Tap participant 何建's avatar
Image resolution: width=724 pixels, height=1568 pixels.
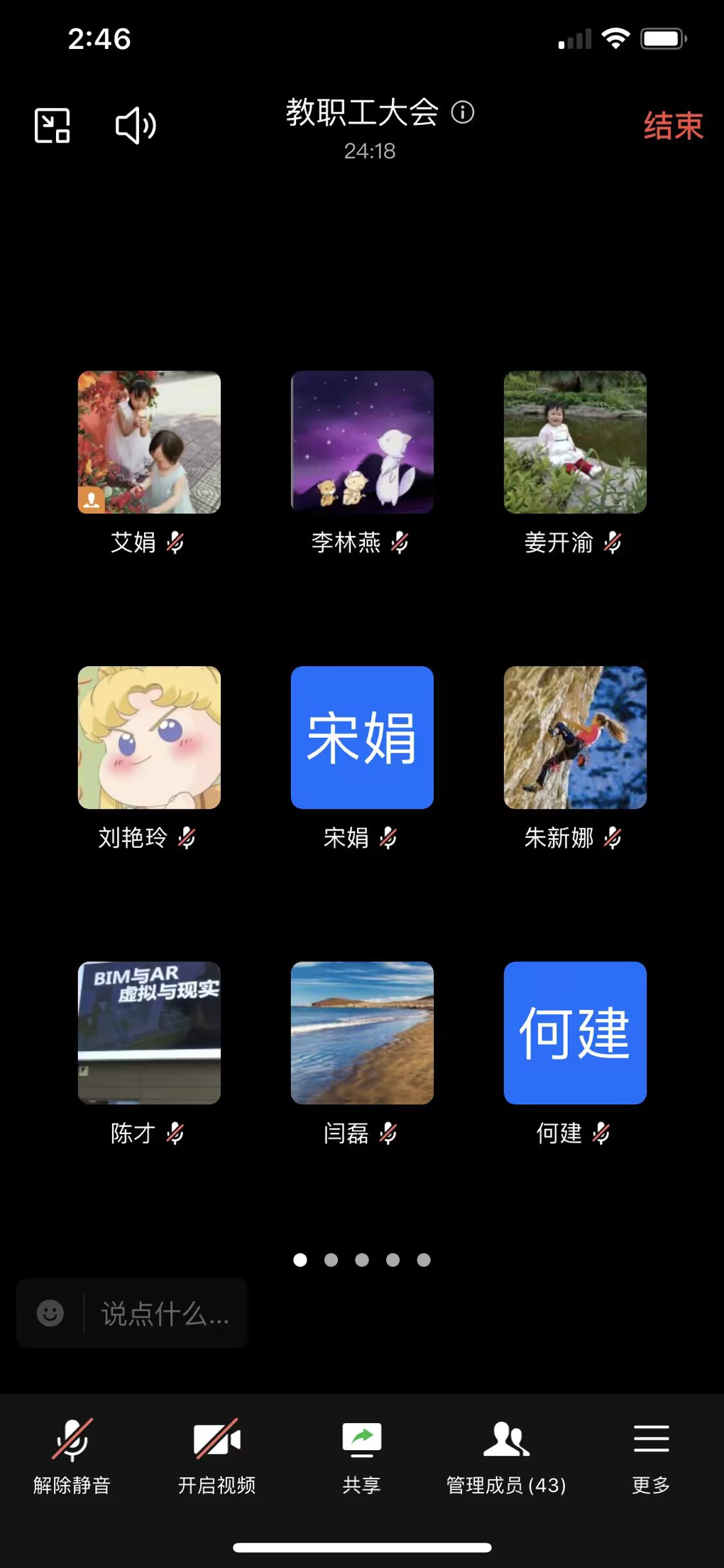(575, 1033)
